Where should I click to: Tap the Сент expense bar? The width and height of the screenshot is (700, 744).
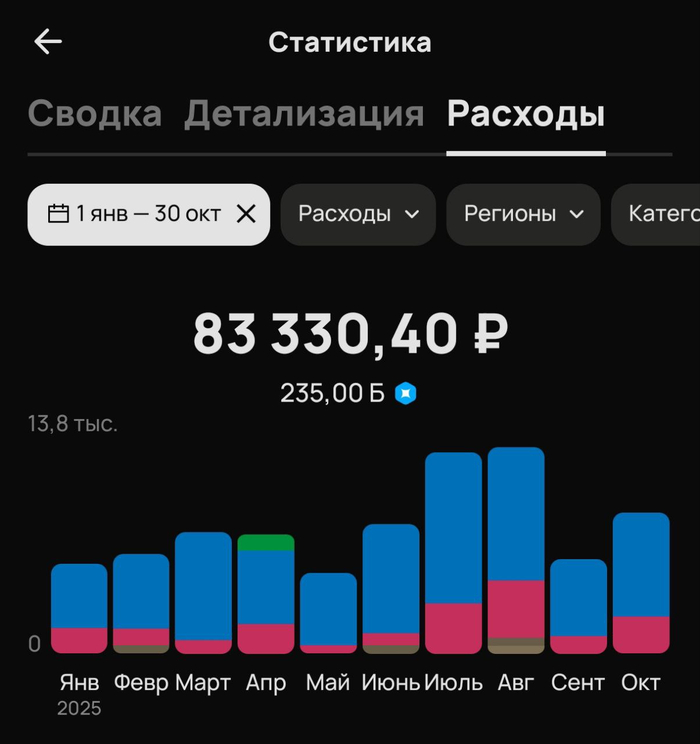[x=578, y=605]
